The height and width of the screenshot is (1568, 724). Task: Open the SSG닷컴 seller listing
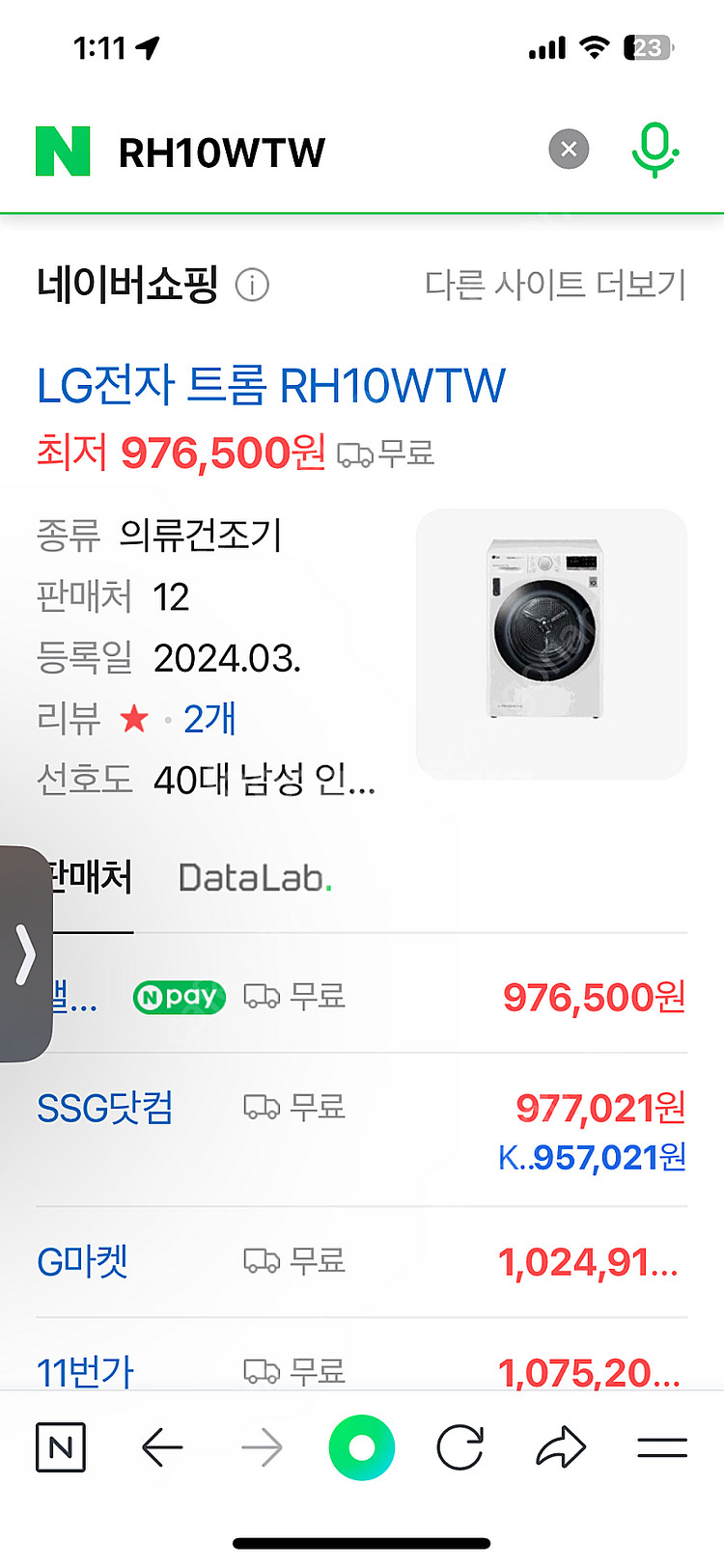pos(105,1108)
